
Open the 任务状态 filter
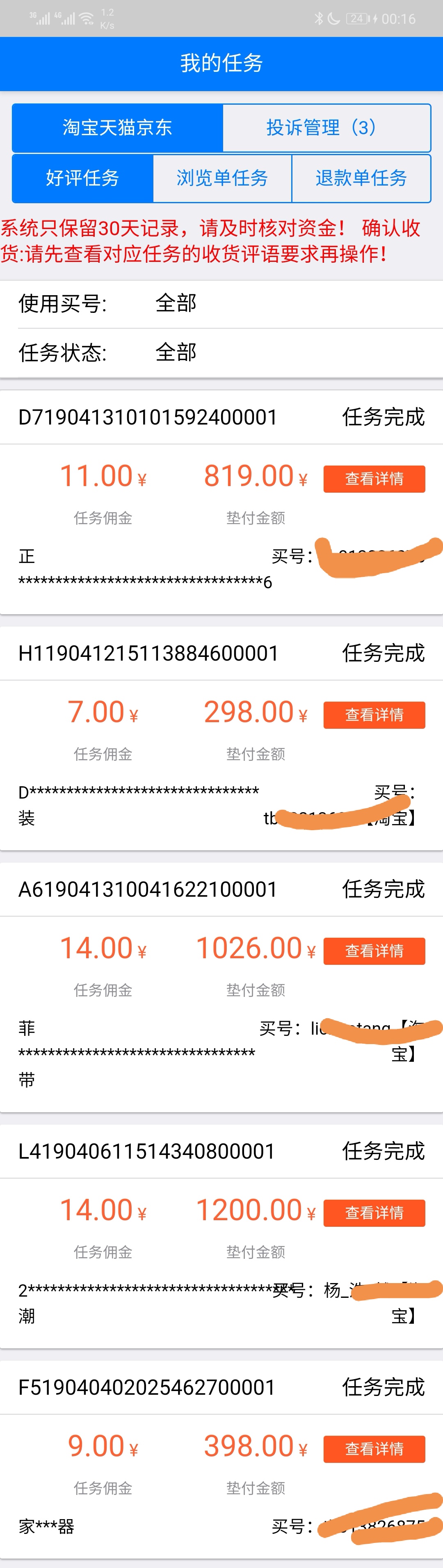pos(176,352)
